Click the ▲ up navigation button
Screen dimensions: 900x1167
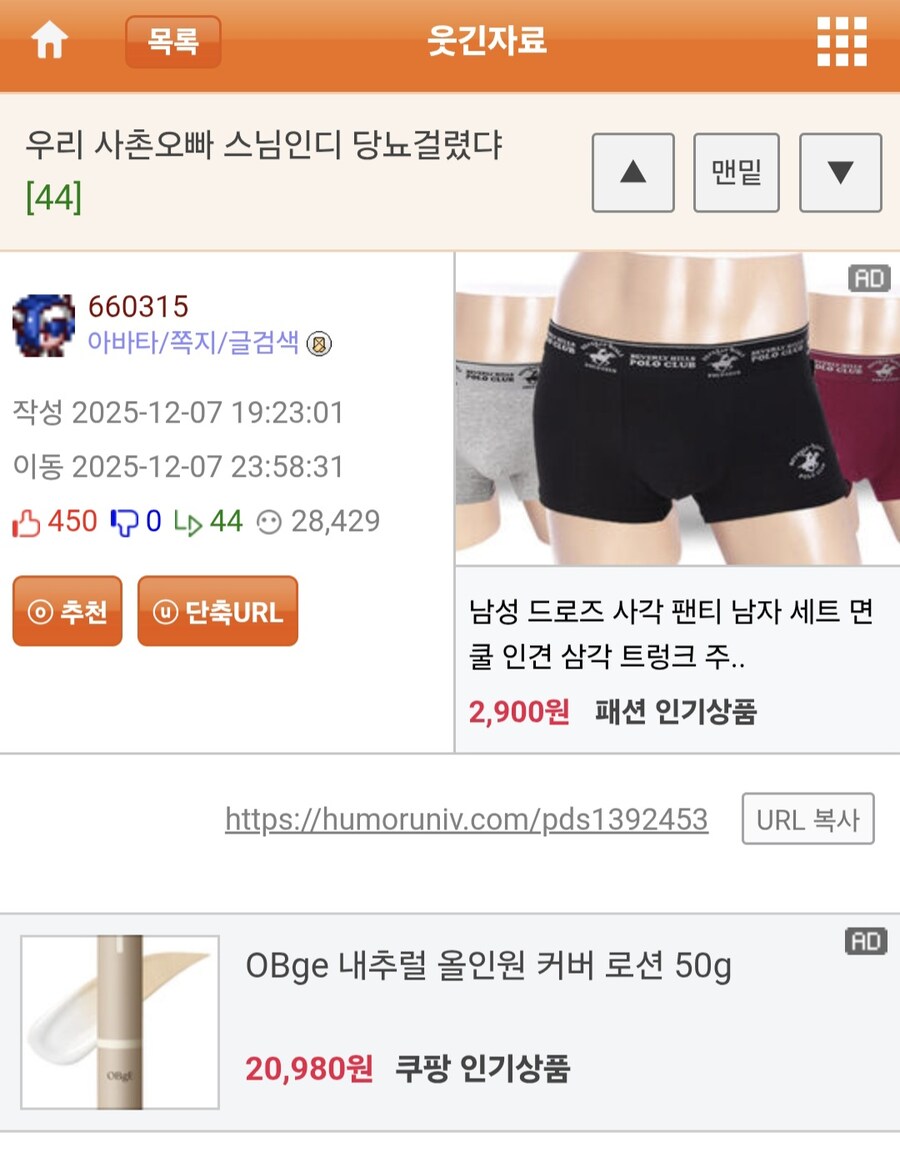[x=633, y=171]
